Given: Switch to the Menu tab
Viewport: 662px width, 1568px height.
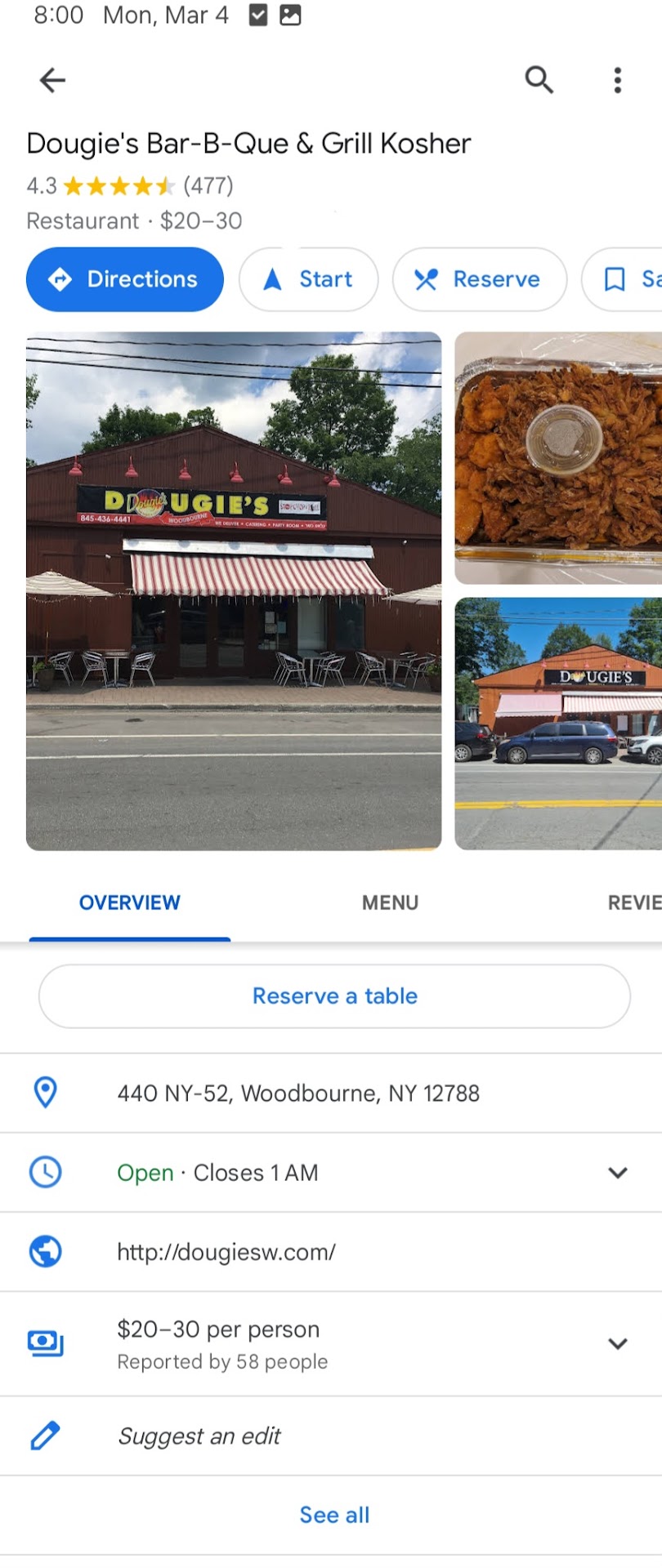Looking at the screenshot, I should (x=390, y=902).
